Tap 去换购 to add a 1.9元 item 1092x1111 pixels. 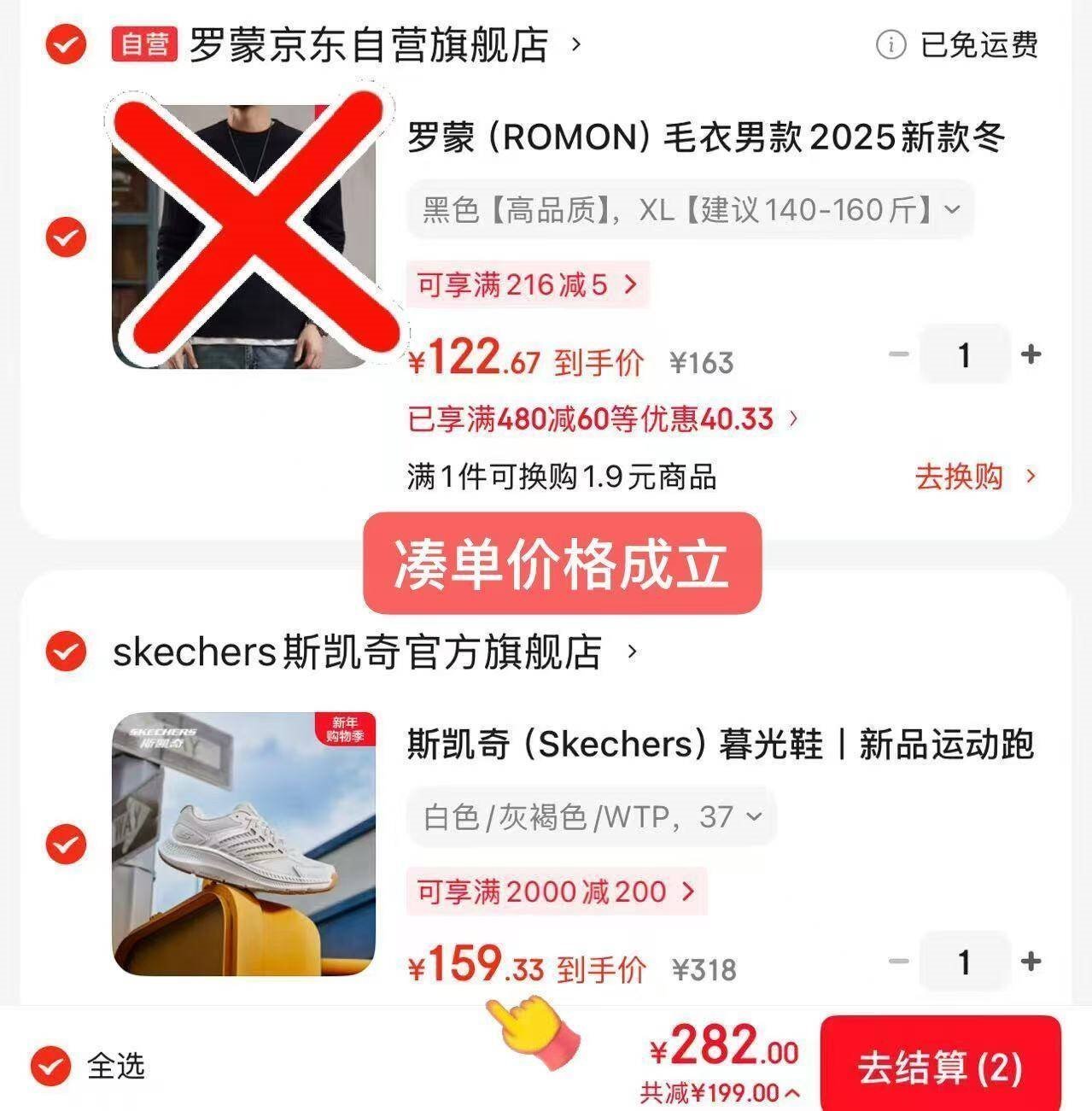[x=974, y=477]
